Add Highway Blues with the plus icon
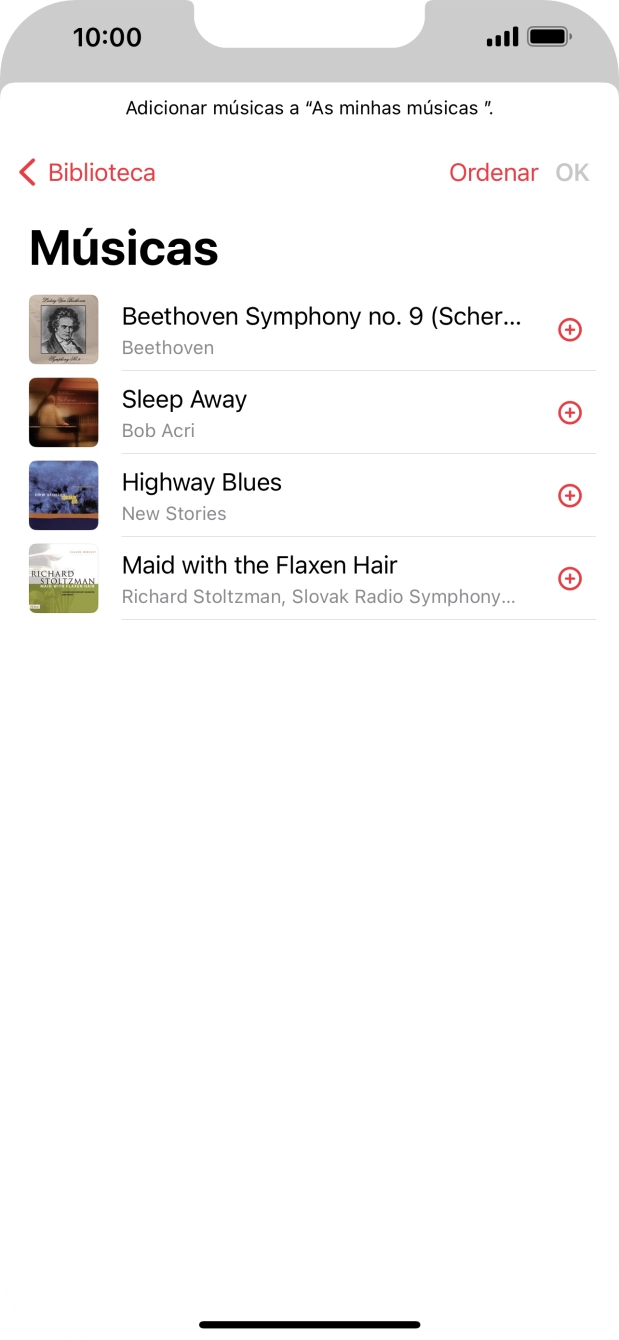The width and height of the screenshot is (619, 1340). [570, 496]
